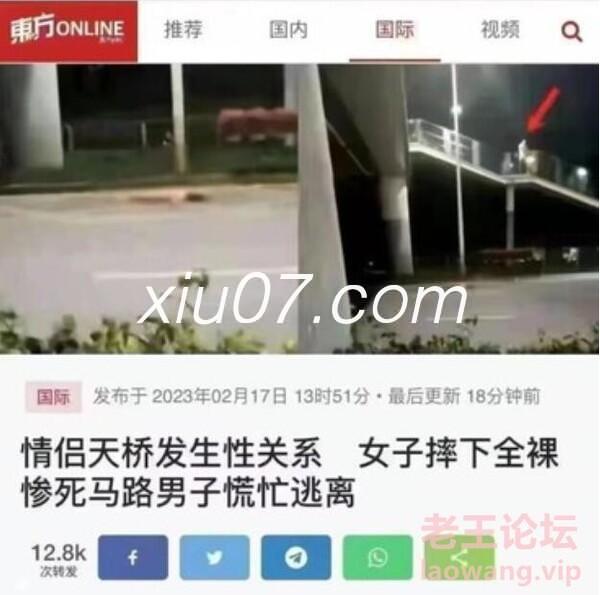Share the article via Telegram
This screenshot has width=600, height=595.
pos(296,557)
